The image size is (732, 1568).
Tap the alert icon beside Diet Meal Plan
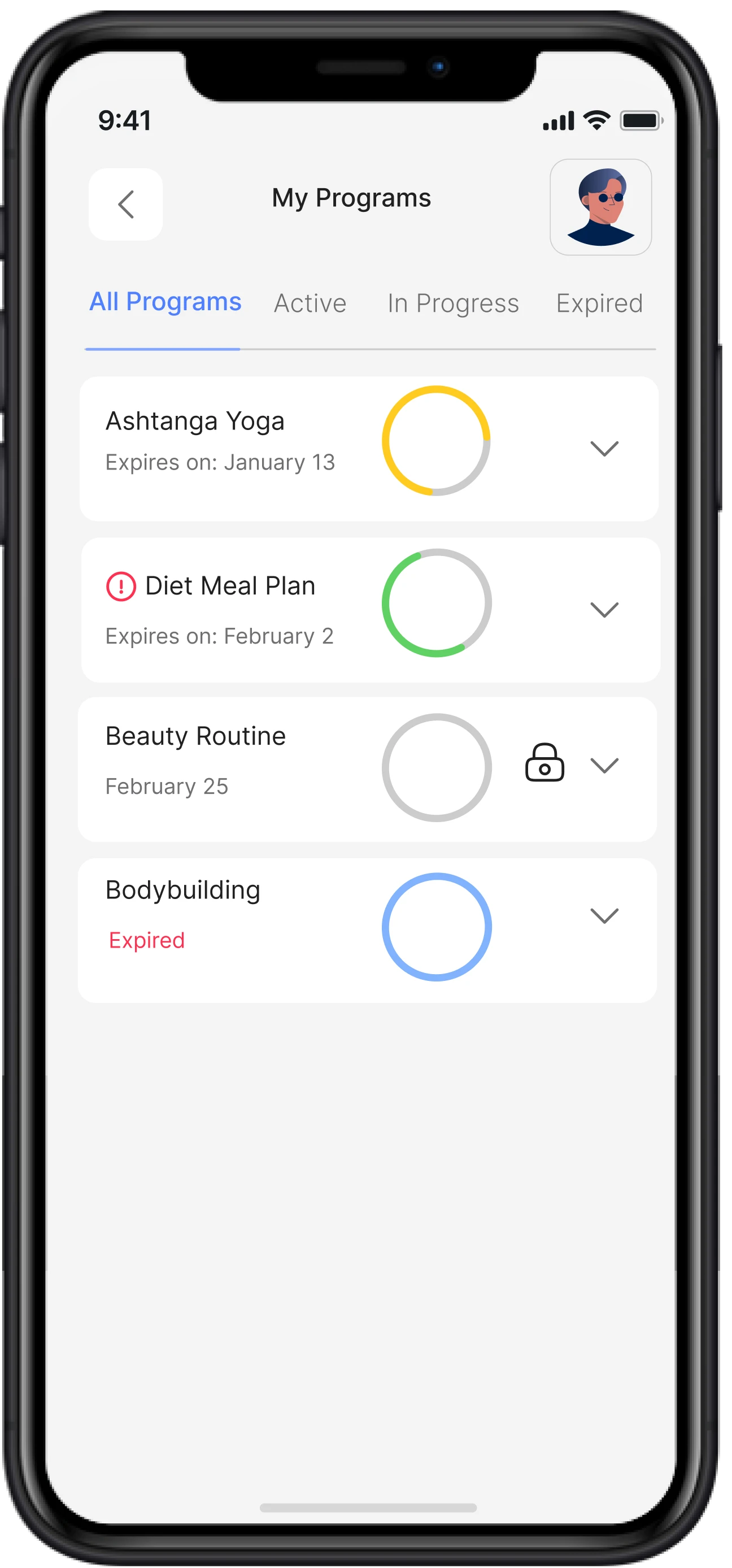click(121, 587)
